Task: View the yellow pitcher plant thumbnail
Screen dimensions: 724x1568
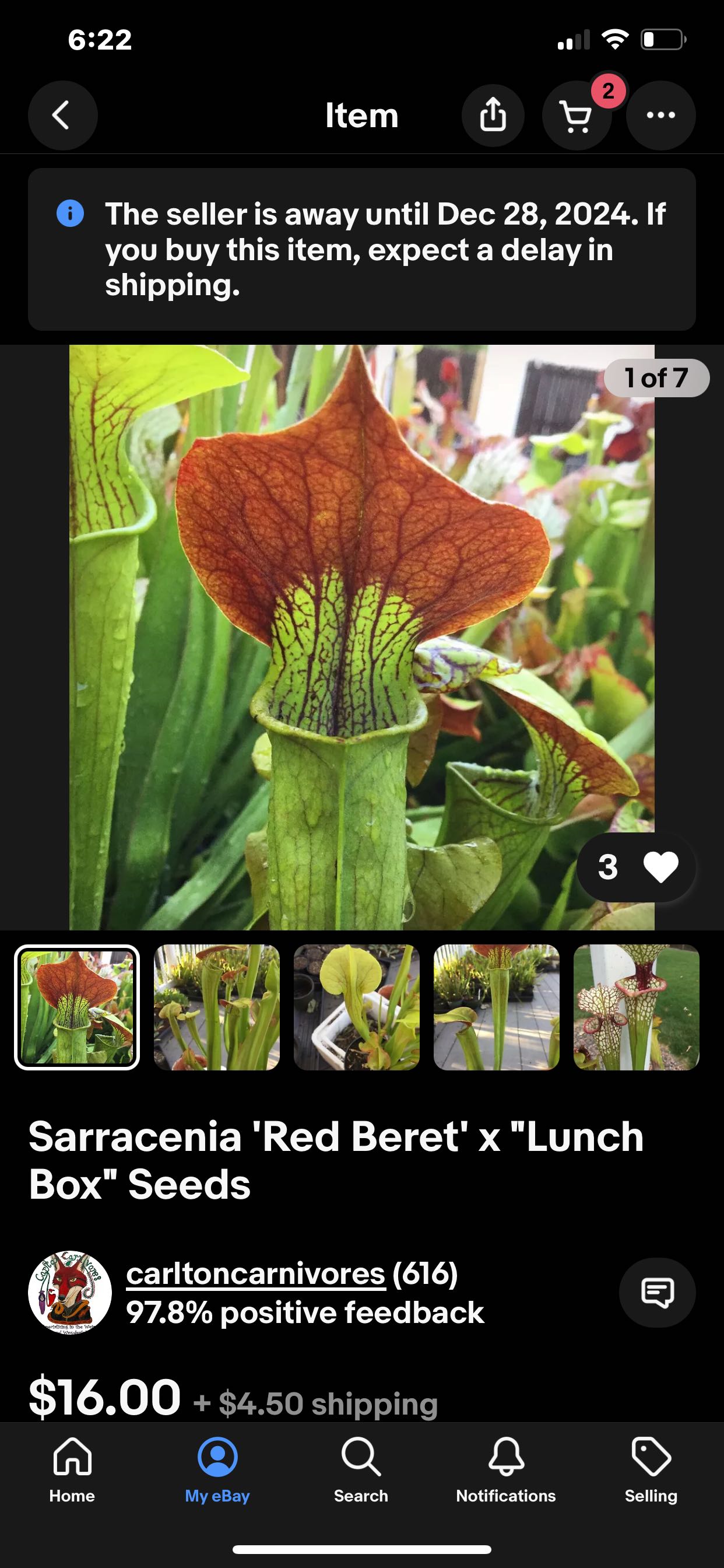Action: (357, 1007)
